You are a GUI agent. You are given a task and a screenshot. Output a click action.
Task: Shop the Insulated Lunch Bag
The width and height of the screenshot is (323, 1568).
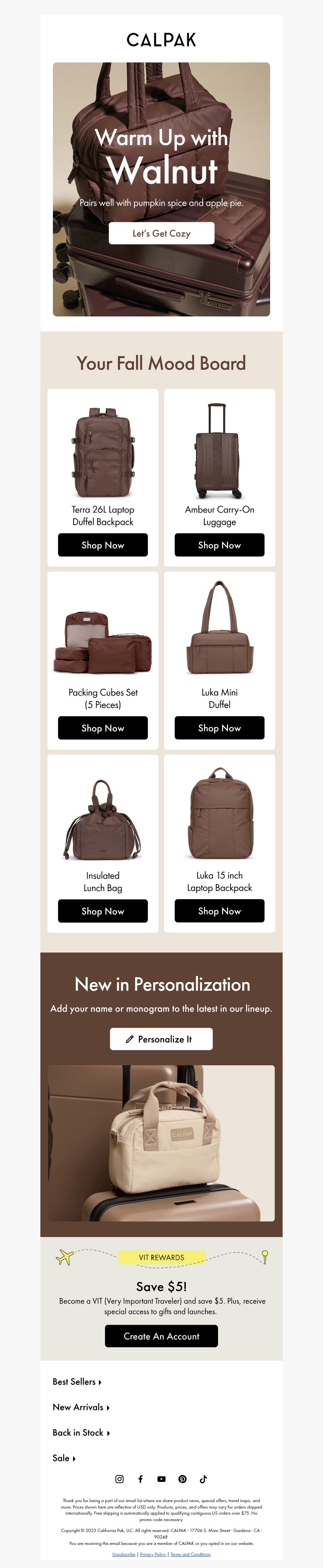pyautogui.click(x=103, y=910)
